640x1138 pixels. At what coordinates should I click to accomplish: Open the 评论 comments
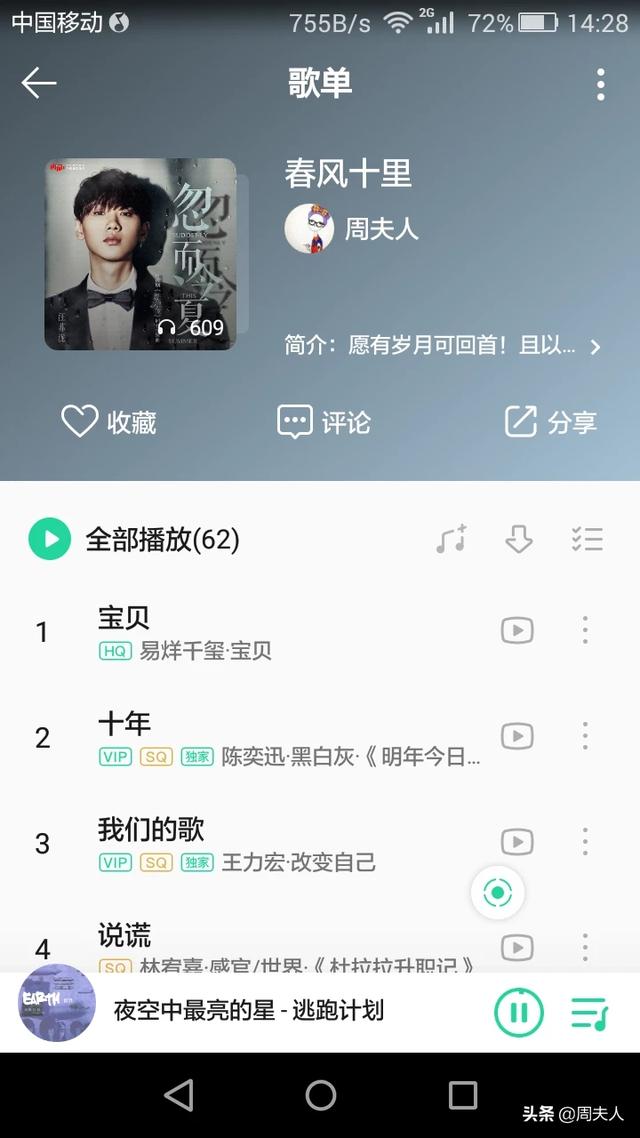tap(323, 422)
